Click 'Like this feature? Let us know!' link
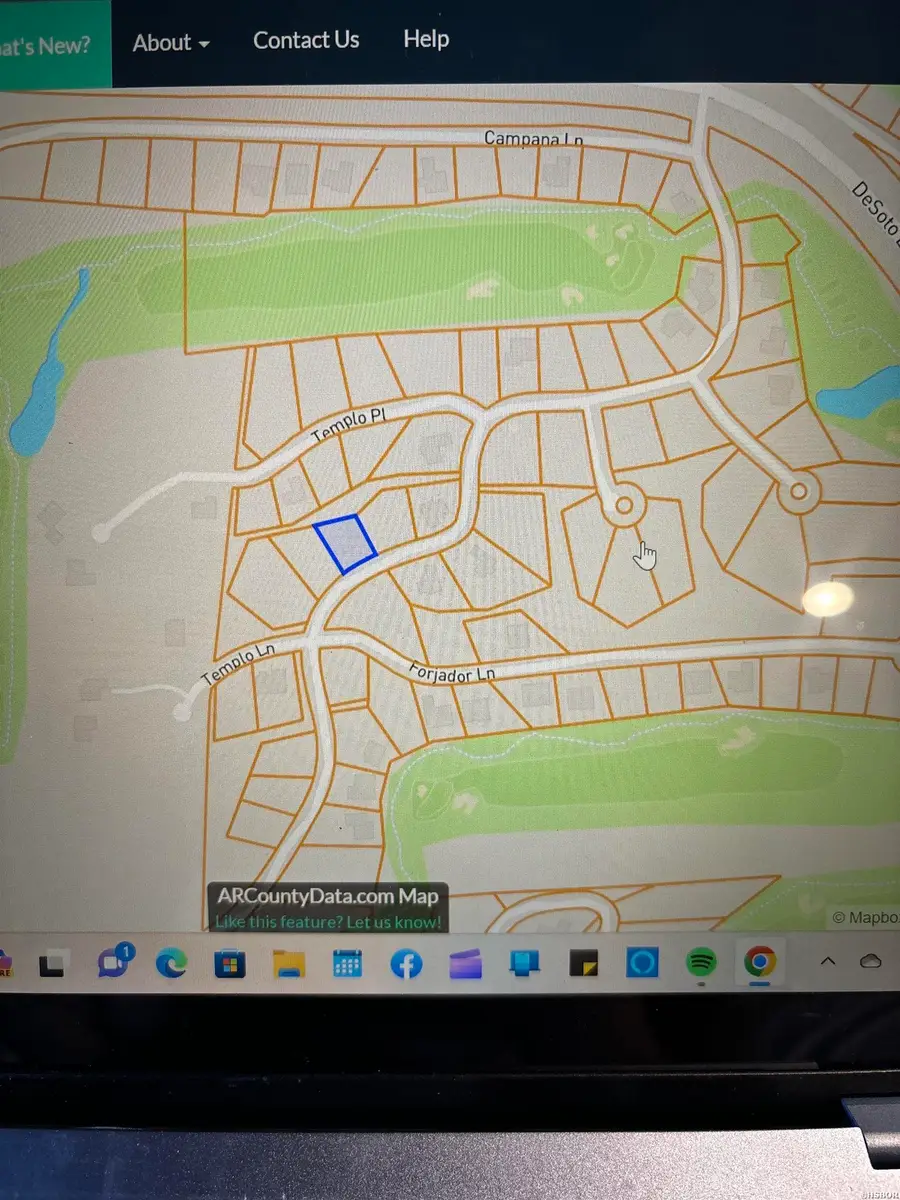900x1200 pixels. pos(328,922)
